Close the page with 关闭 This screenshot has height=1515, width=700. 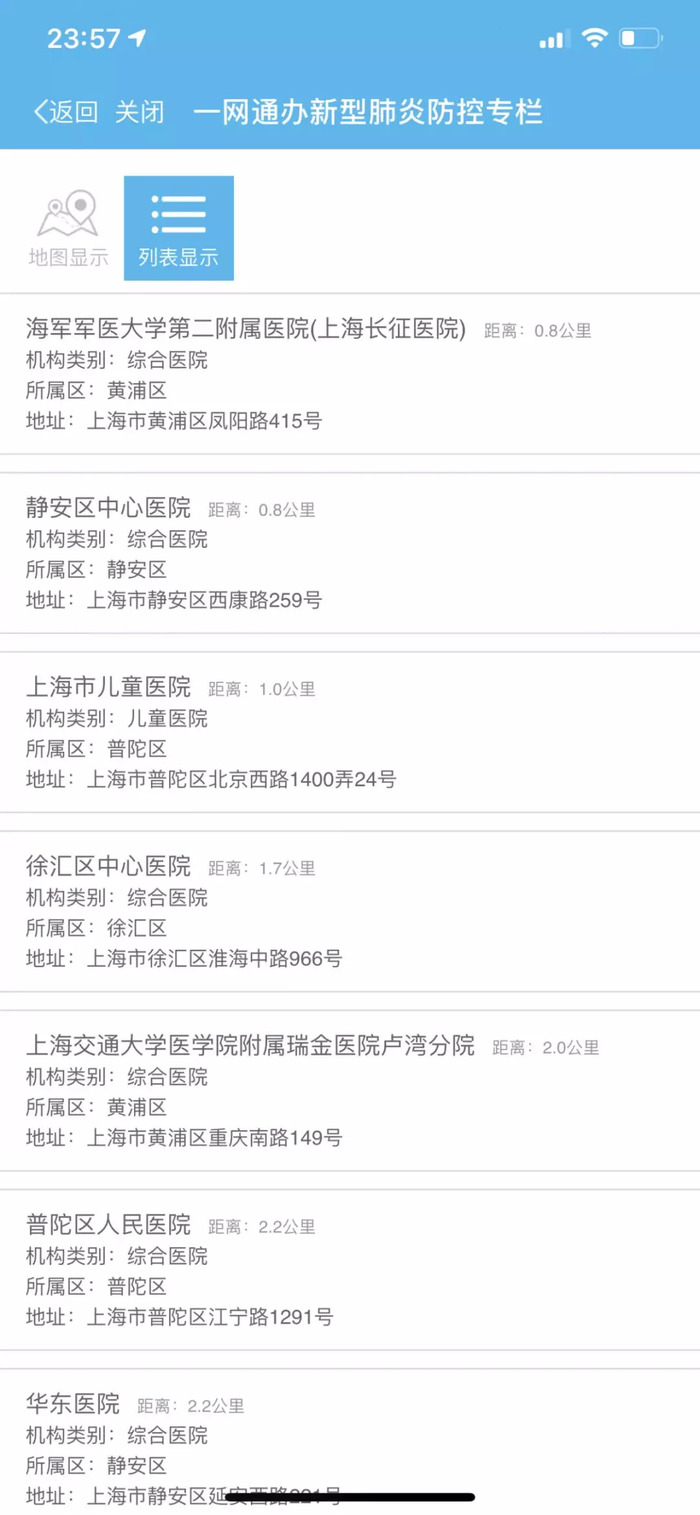point(139,111)
